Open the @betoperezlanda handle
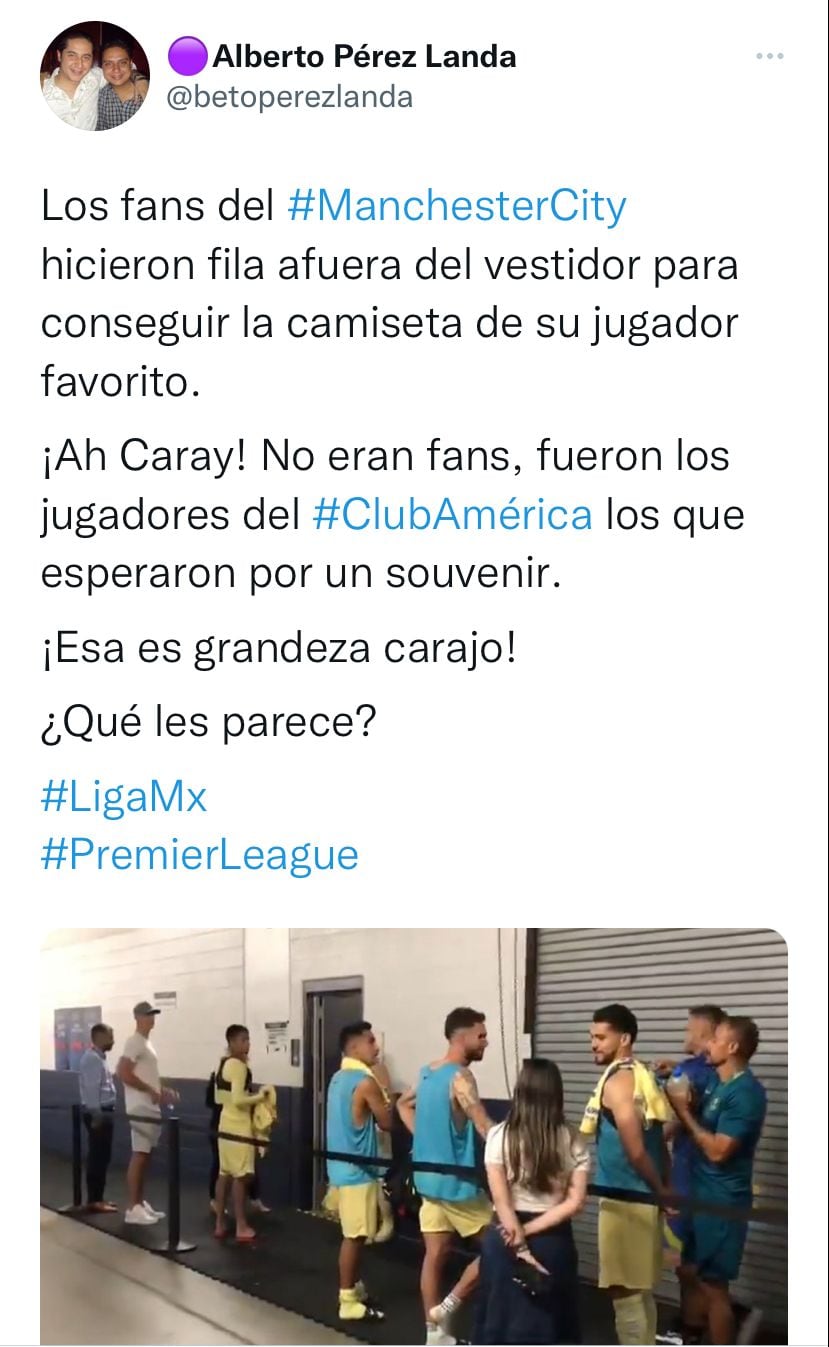The height and width of the screenshot is (1347, 829). click(288, 96)
